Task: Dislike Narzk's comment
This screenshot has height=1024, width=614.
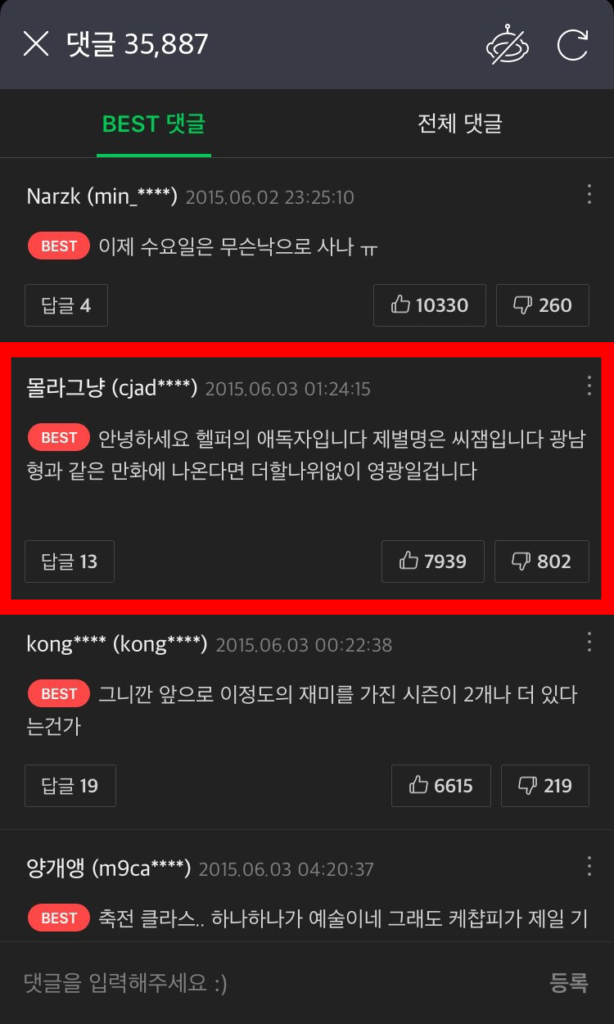Action: click(542, 305)
